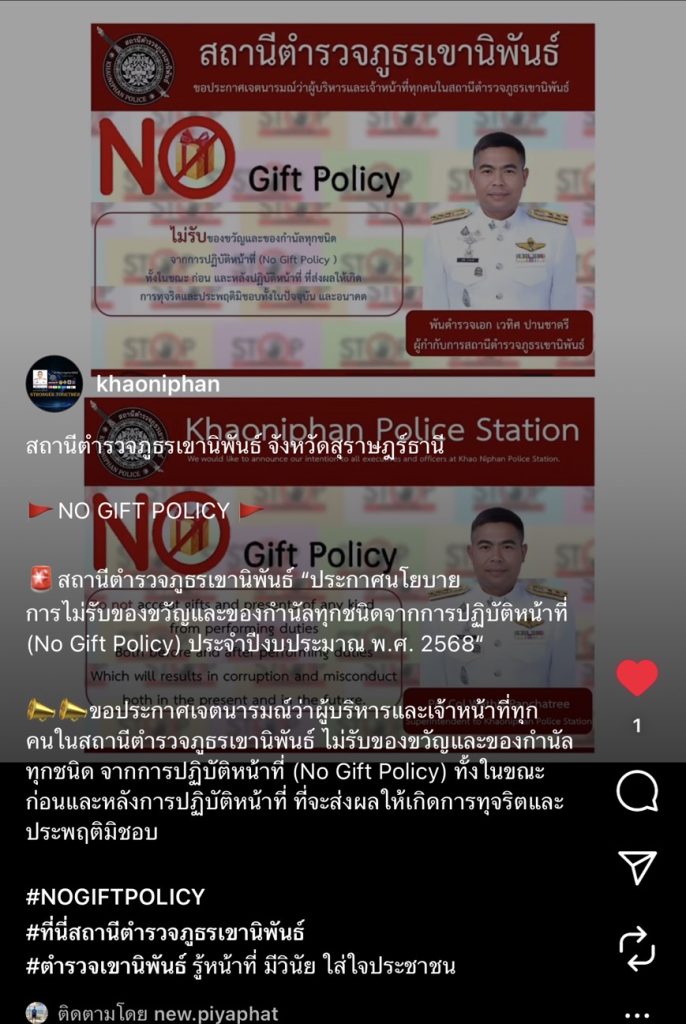This screenshot has width=686, height=1024.
Task: Open the #NOGIFTPOLICY hashtag
Action: click(115, 896)
